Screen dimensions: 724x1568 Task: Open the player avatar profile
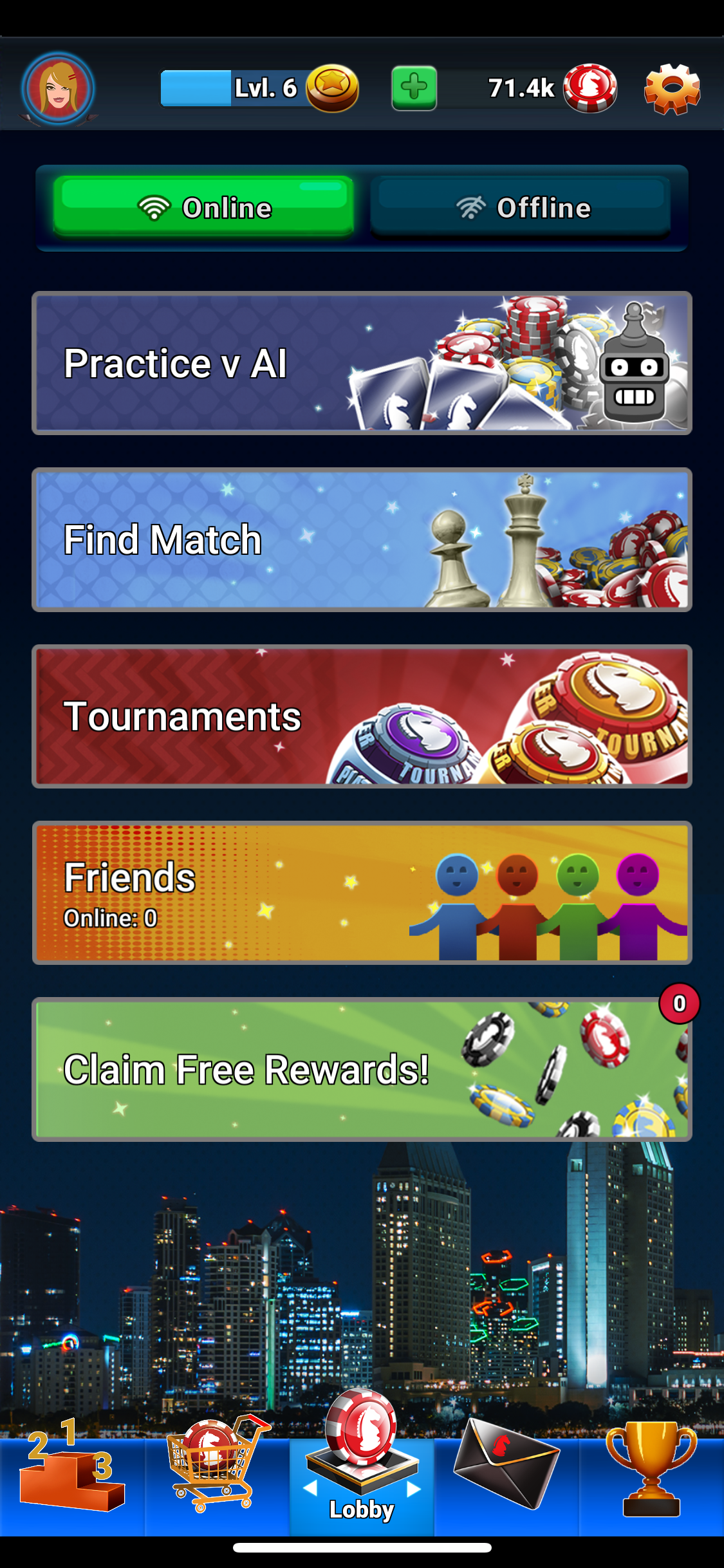(58, 88)
